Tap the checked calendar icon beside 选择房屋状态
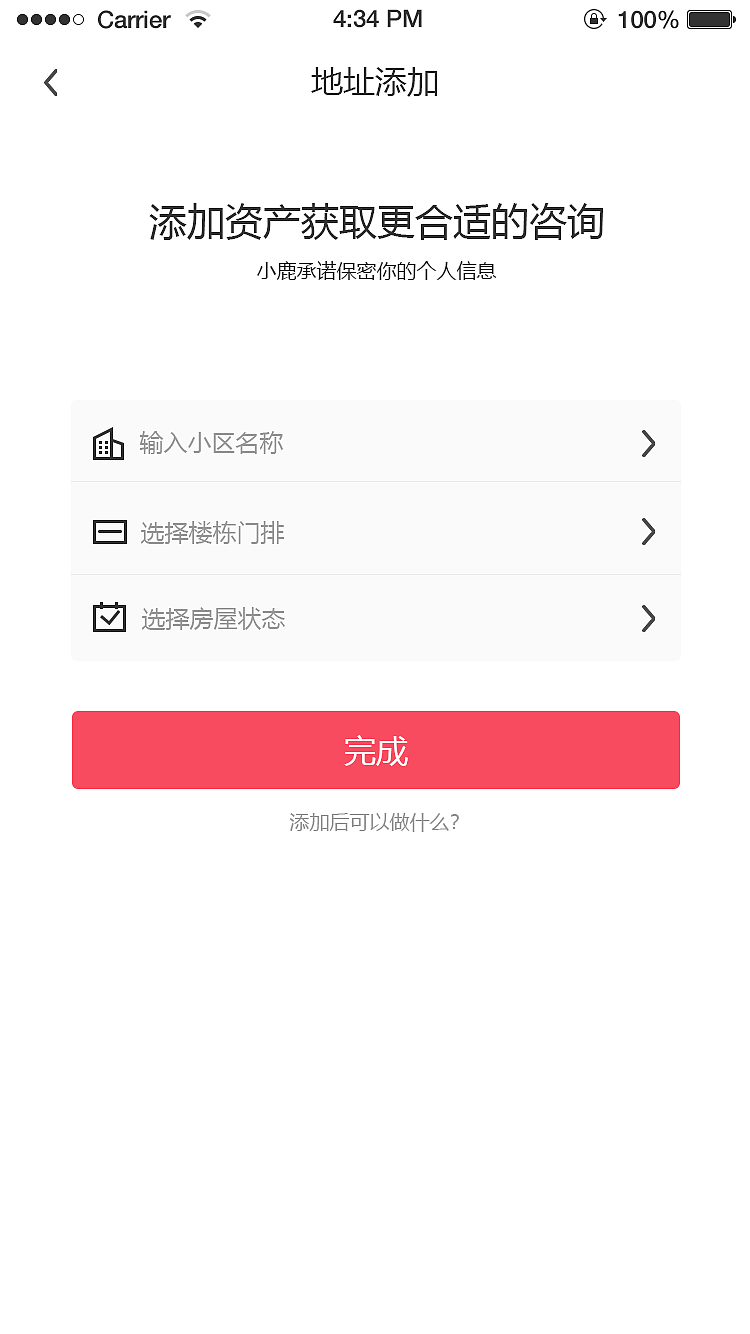 [109, 618]
